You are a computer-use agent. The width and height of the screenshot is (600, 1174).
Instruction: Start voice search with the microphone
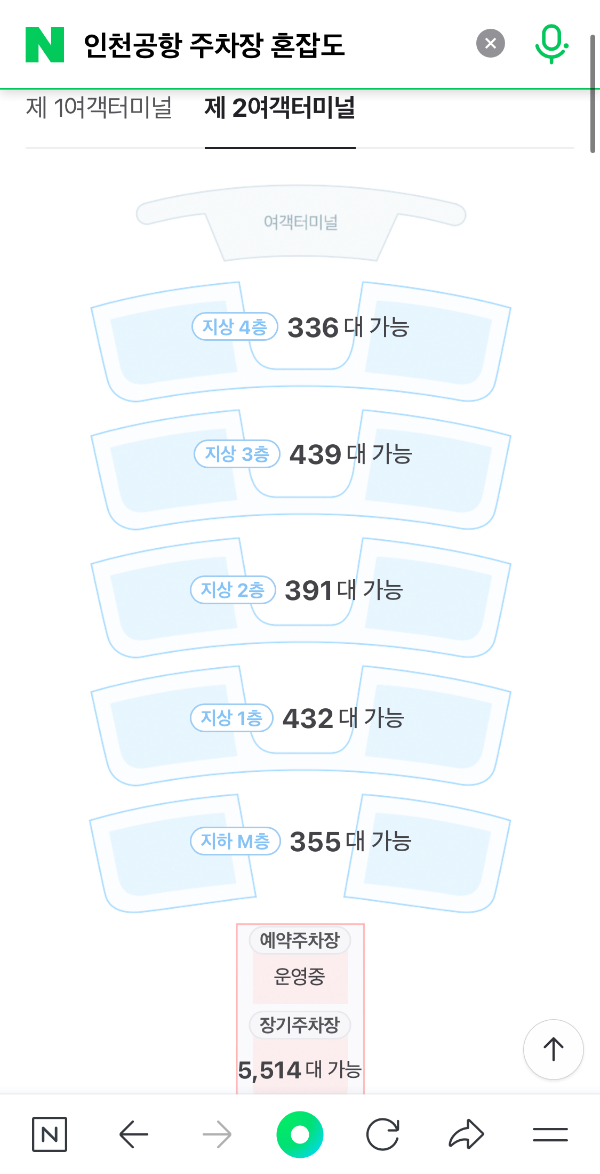click(x=551, y=44)
